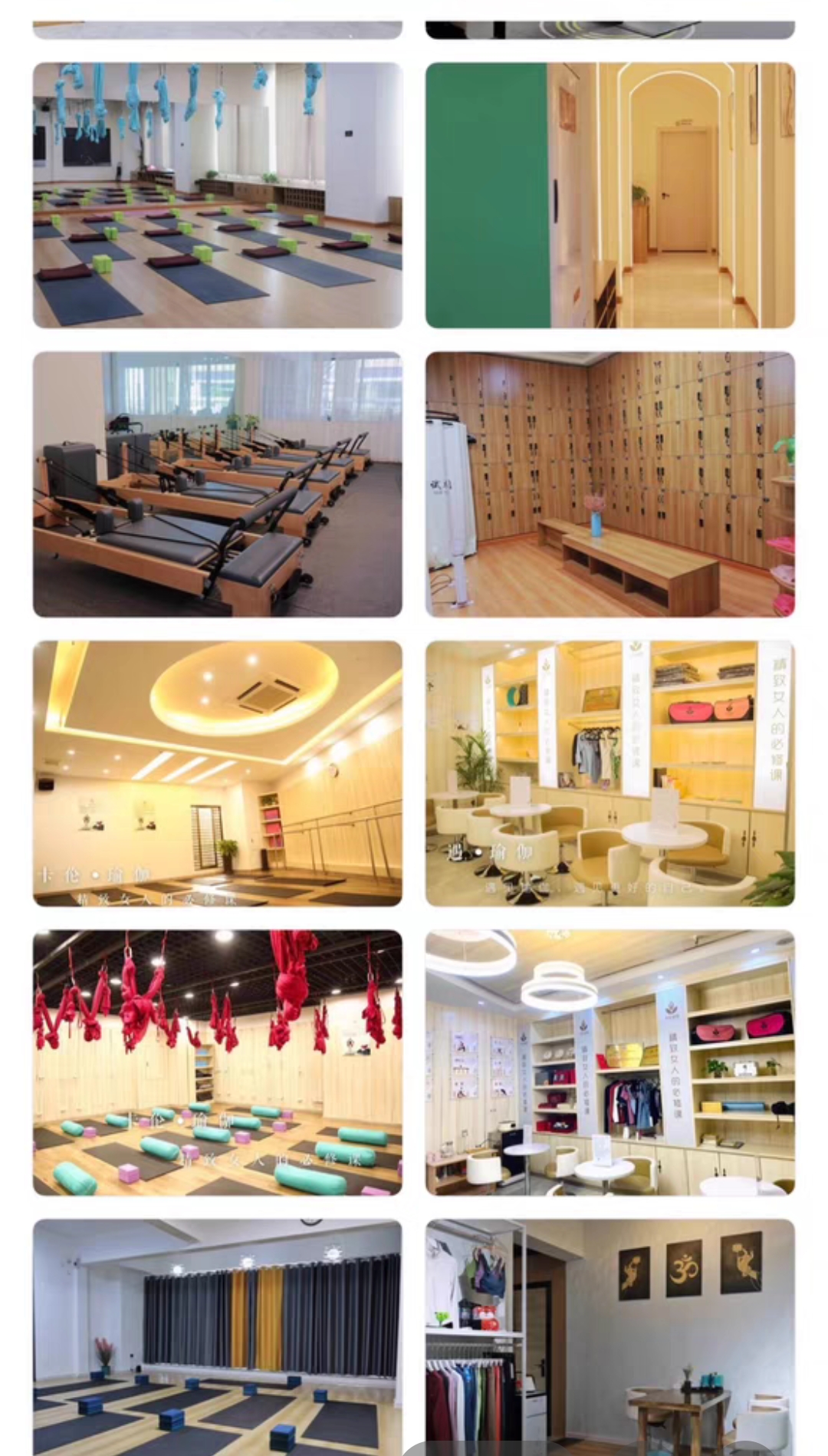This screenshot has height=1456, width=828.
Task: Open the round ceiling light studio photo
Action: (x=217, y=773)
